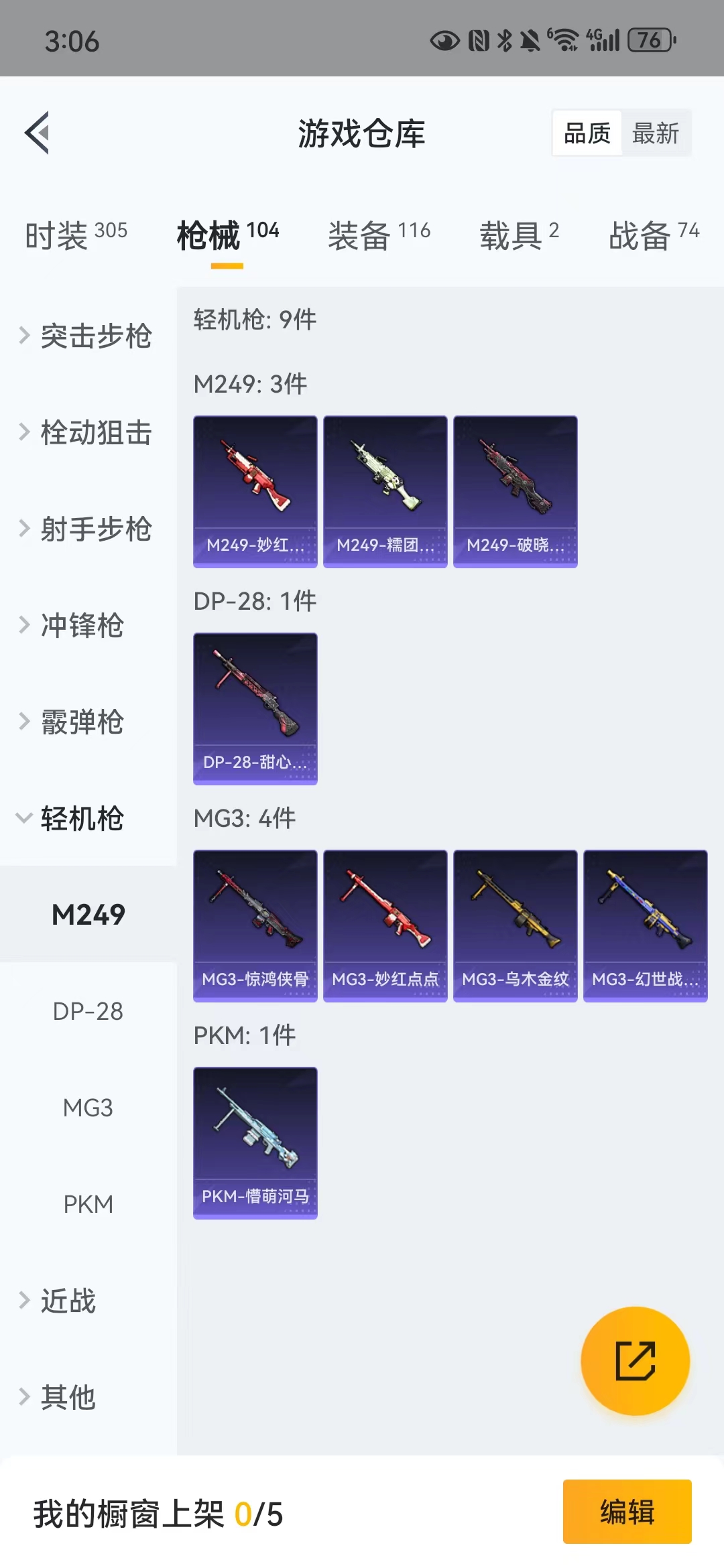This screenshot has height=1568, width=724.
Task: Expand the 突击步枪 category
Action: 88,336
